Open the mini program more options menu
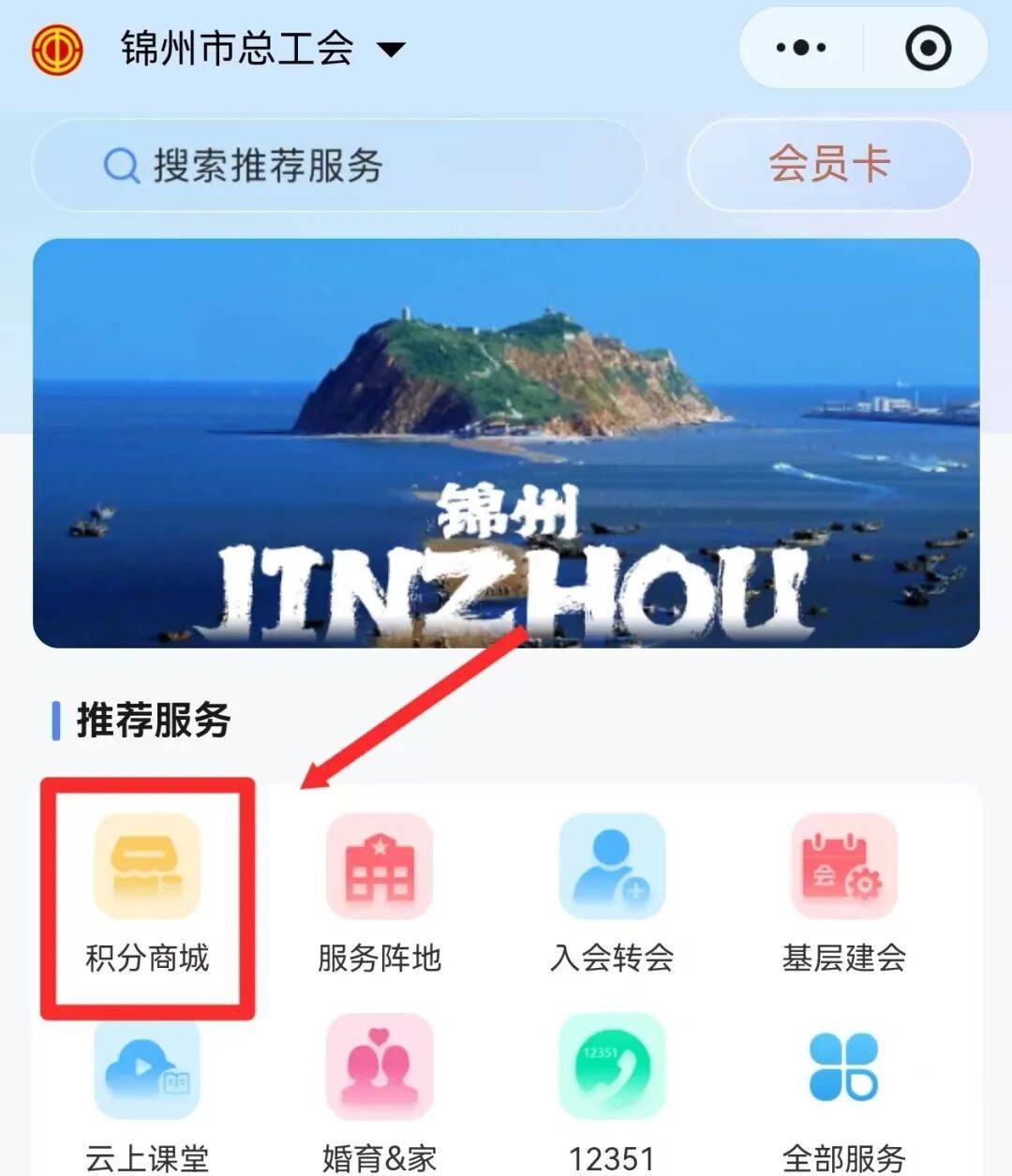The height and width of the screenshot is (1176, 1012). coord(801,48)
